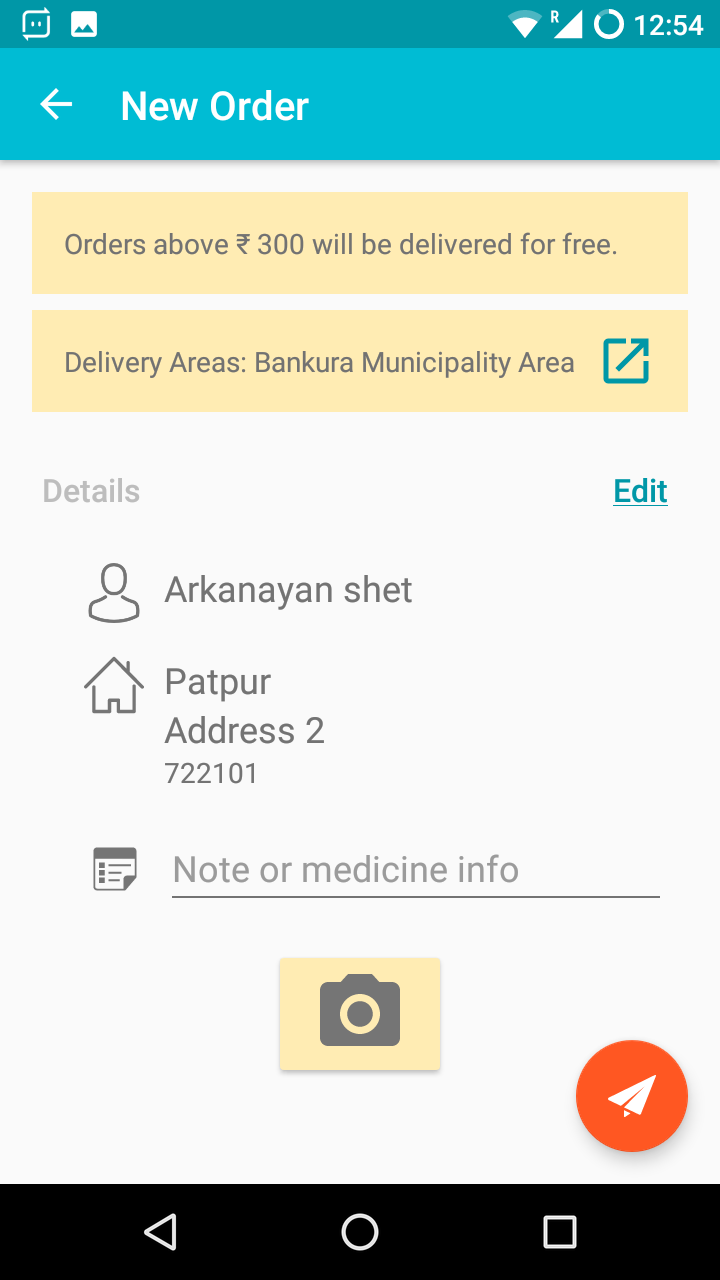Tap the person icon beside Arkanayan shet
720x1280 pixels.
113,590
